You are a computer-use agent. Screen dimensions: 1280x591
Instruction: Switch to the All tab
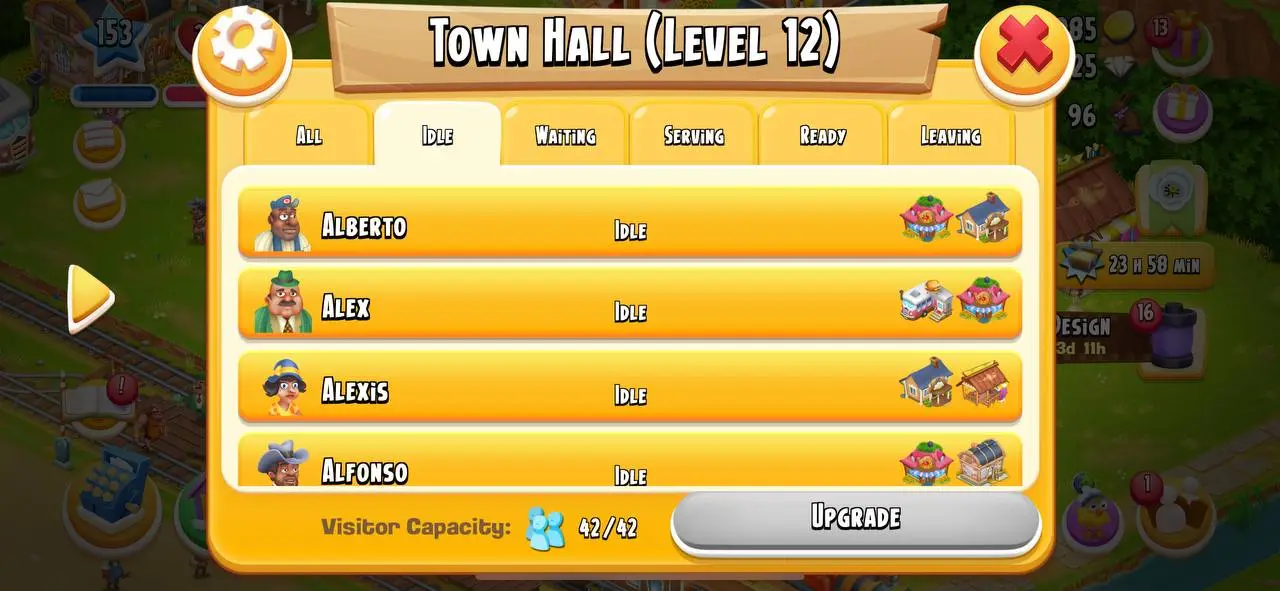point(308,135)
